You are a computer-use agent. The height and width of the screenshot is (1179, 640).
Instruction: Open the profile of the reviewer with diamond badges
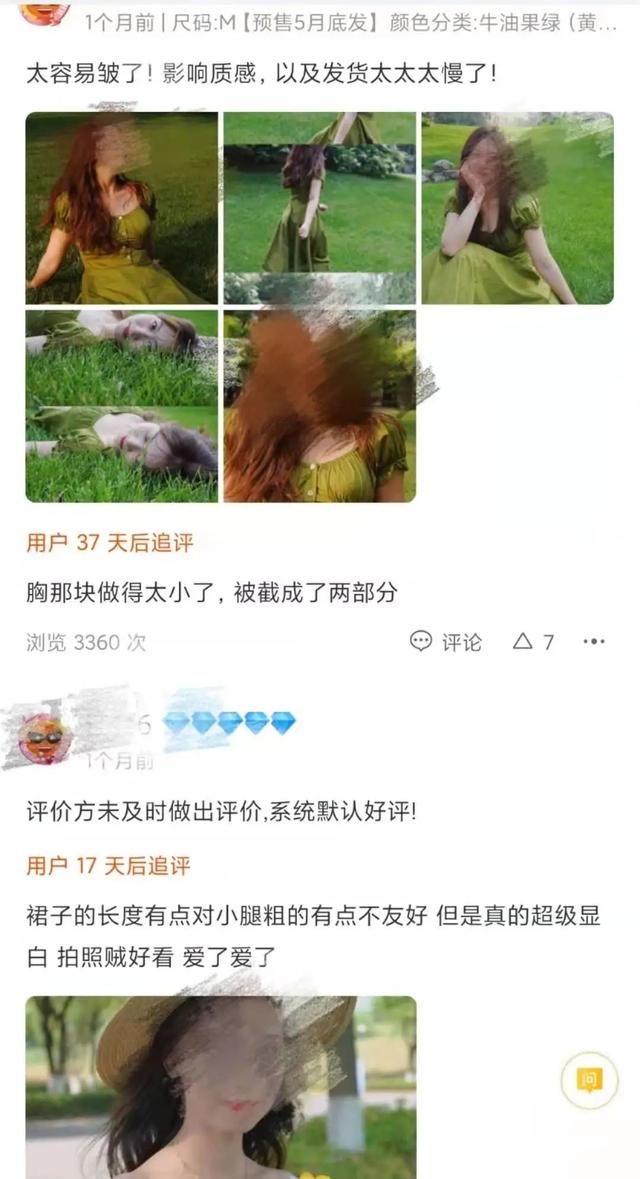[x=45, y=736]
